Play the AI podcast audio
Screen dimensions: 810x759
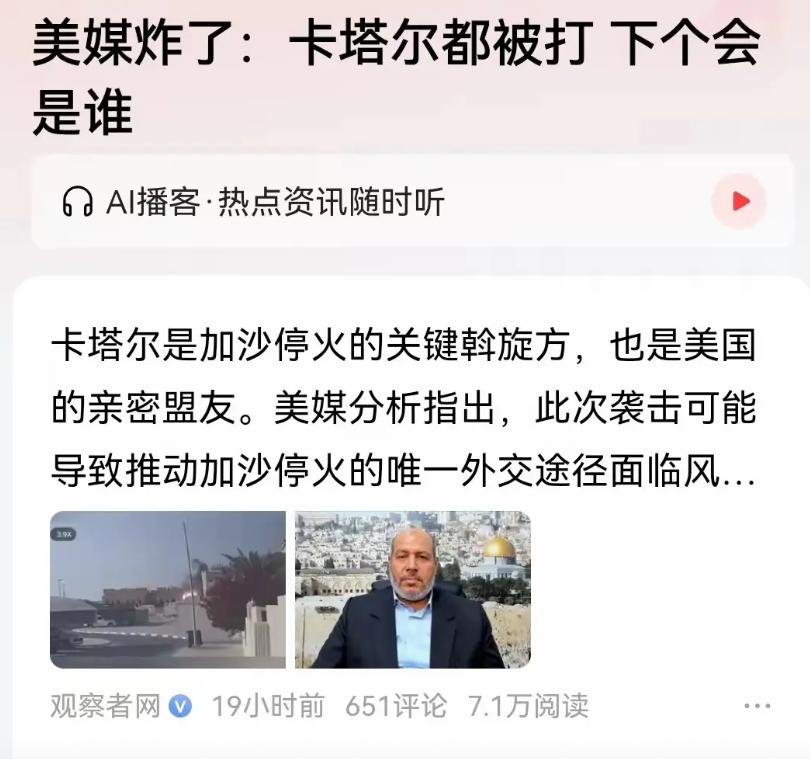(739, 202)
